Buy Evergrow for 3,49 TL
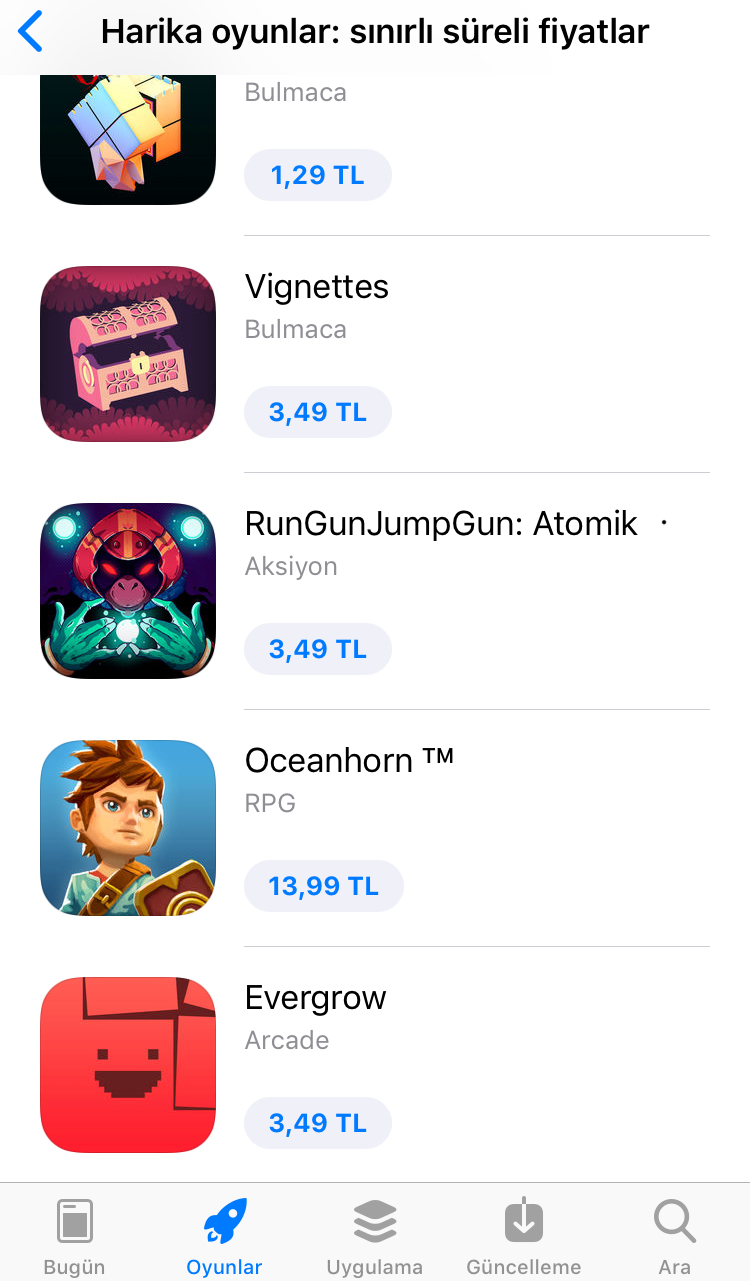 point(318,1123)
